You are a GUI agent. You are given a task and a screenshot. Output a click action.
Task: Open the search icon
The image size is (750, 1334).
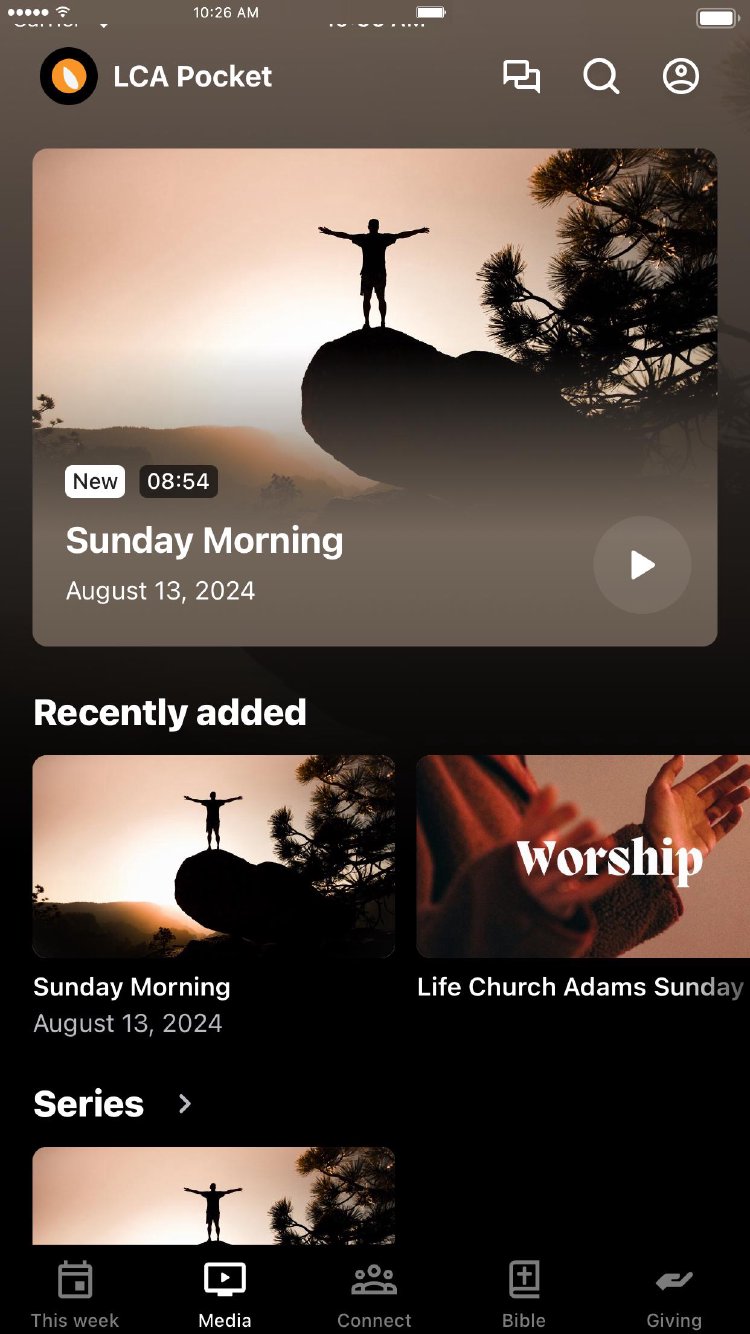click(601, 77)
